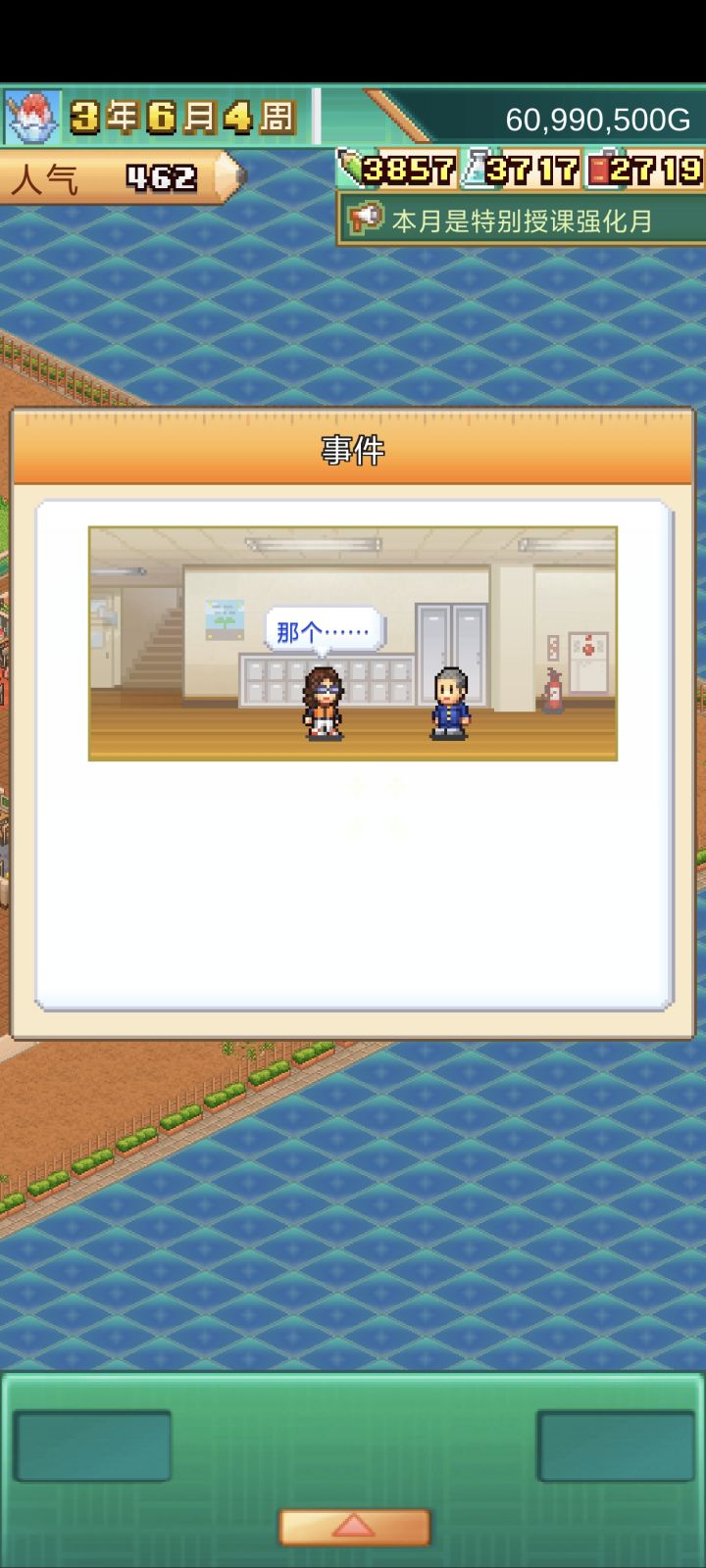This screenshot has width=706, height=1568.
Task: Open the bottom panel with the orange up arrow
Action: (x=353, y=1524)
